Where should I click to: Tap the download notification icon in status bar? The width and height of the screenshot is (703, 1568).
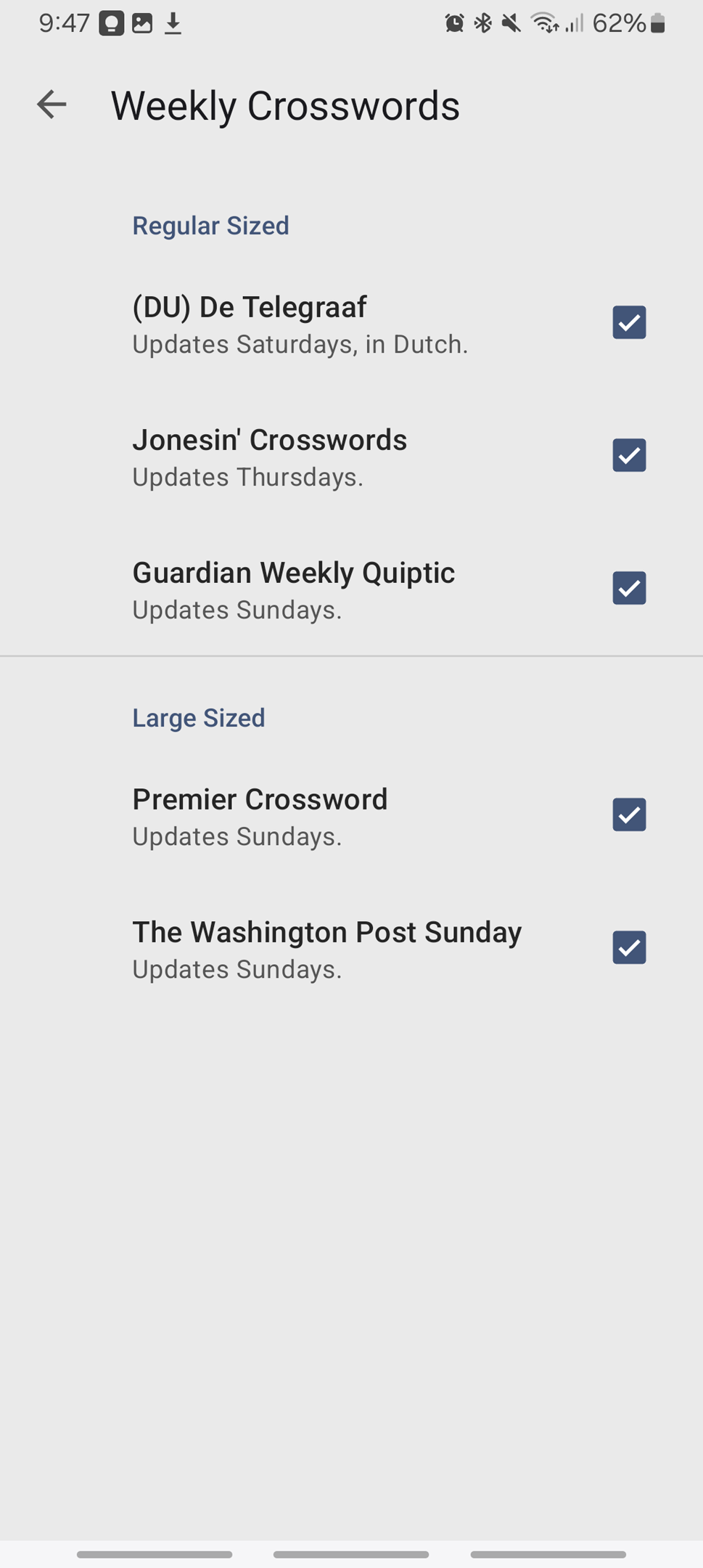pyautogui.click(x=173, y=23)
